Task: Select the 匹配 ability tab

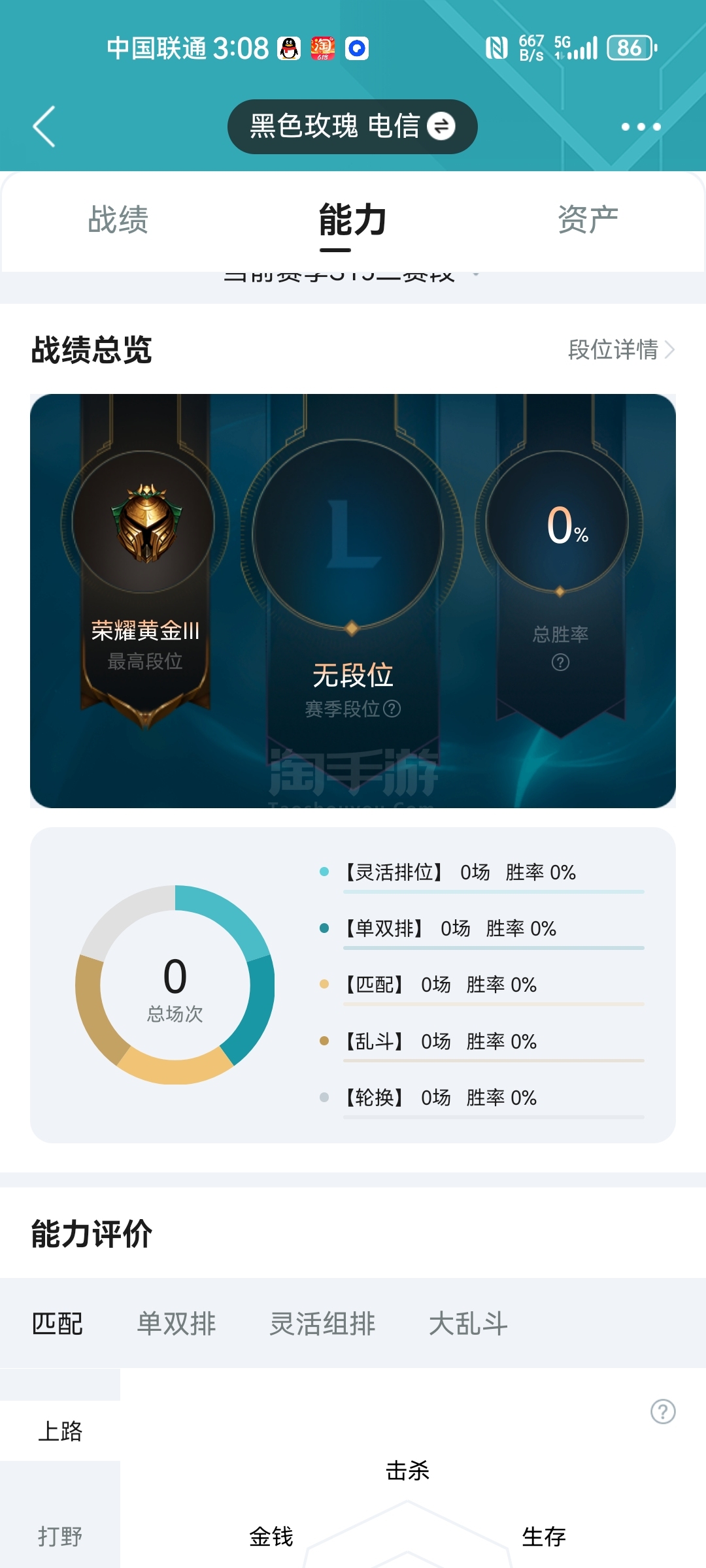Action: (58, 1324)
